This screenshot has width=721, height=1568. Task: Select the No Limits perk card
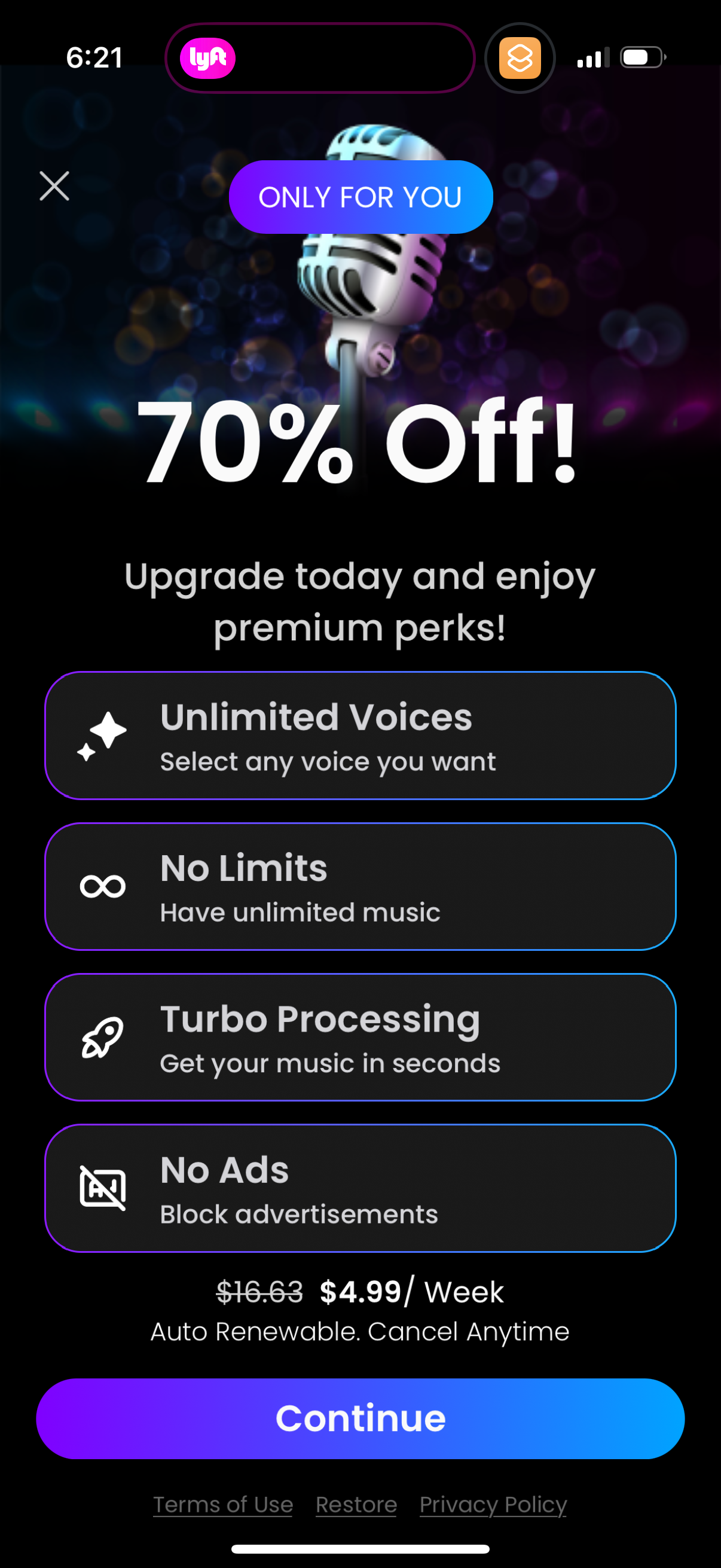pyautogui.click(x=360, y=887)
